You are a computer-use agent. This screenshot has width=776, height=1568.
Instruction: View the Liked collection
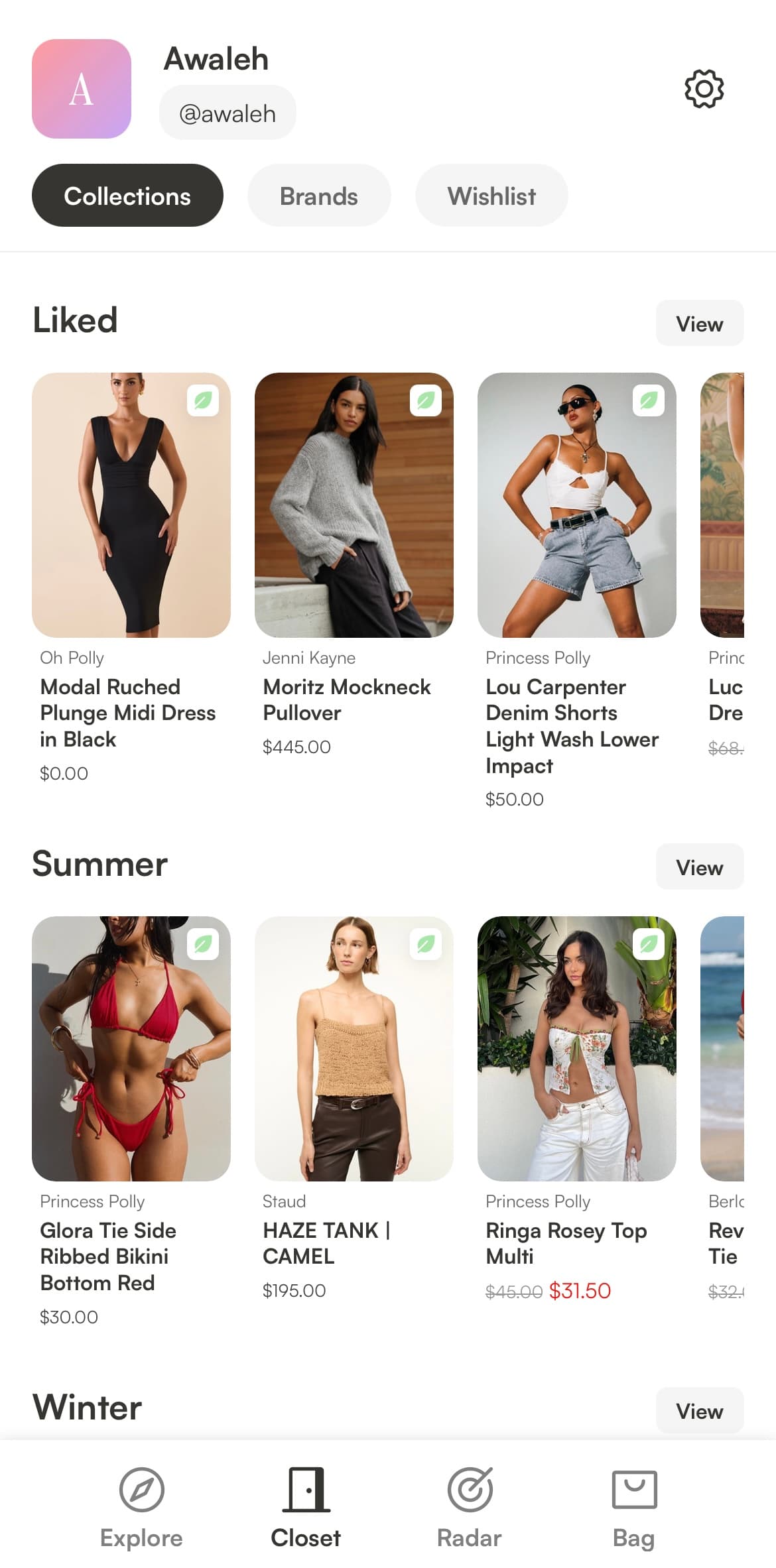(699, 324)
